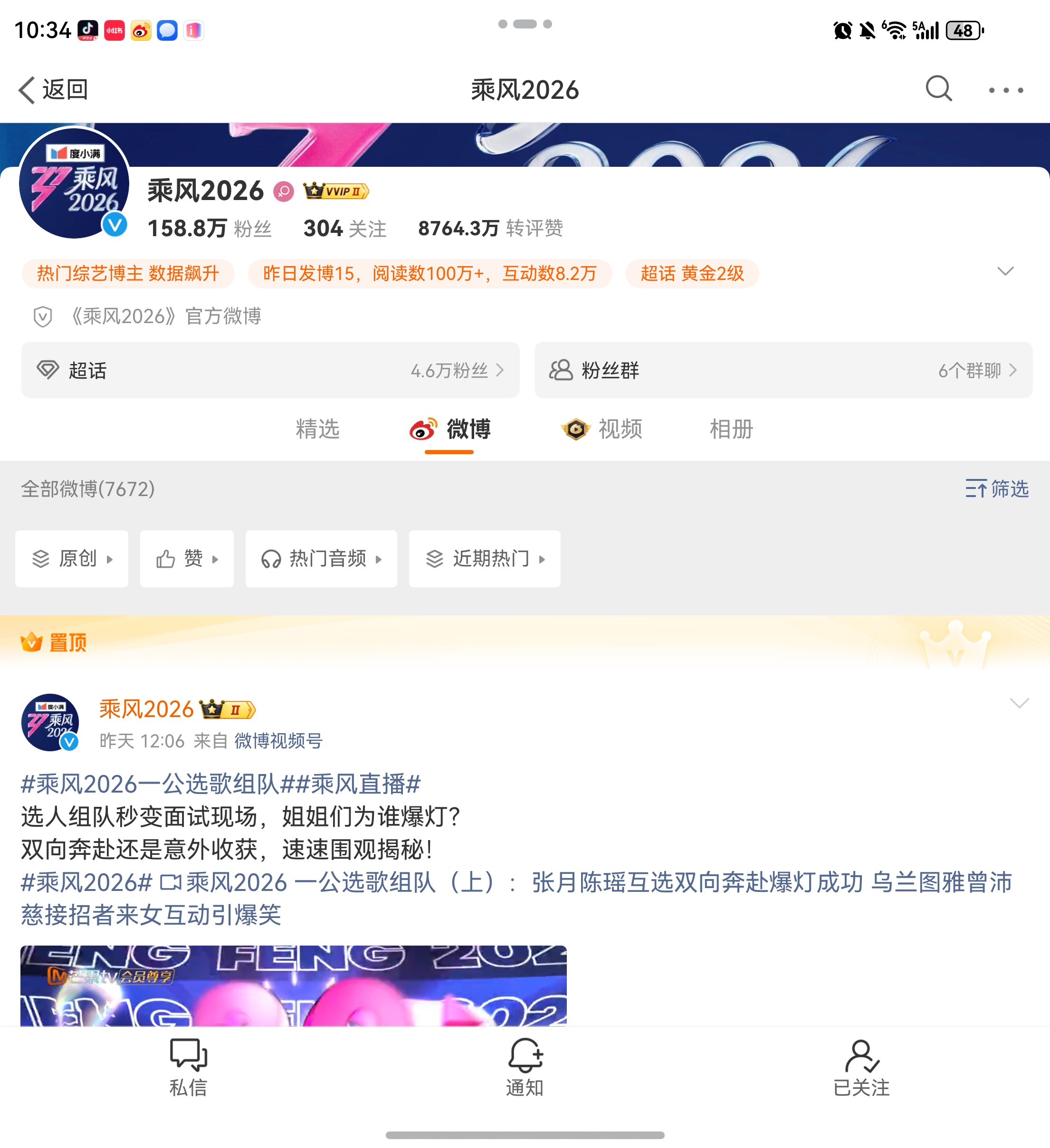This screenshot has width=1050, height=1148.
Task: Select the 赞 filter chip
Action: click(x=187, y=559)
